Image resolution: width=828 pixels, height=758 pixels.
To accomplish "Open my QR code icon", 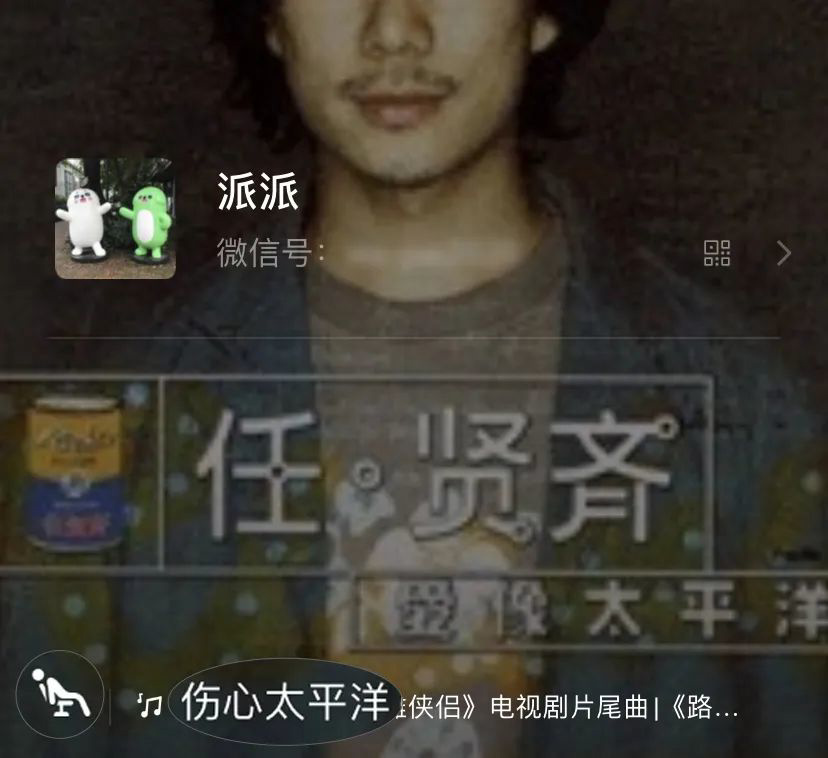I will [x=717, y=253].
